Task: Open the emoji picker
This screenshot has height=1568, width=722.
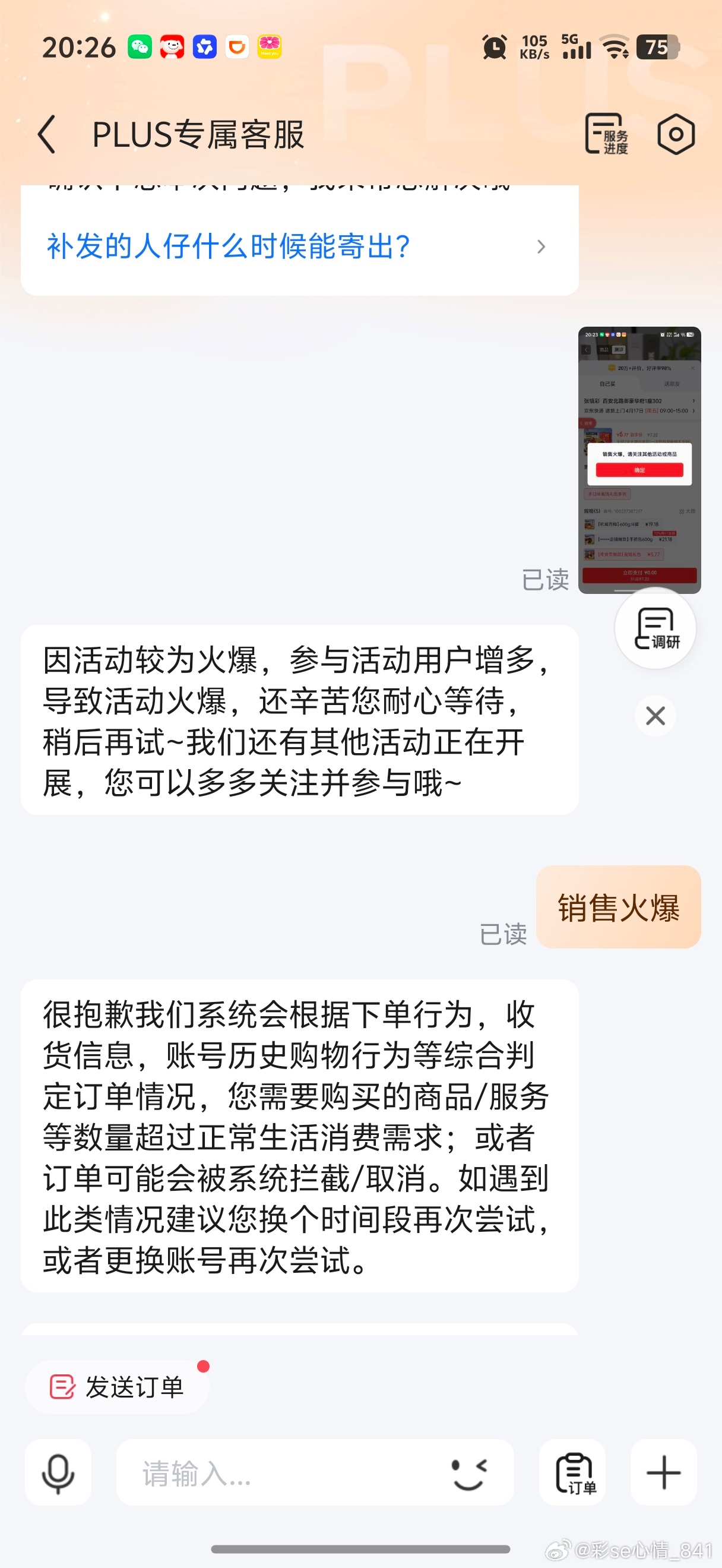Action: pos(469,1474)
